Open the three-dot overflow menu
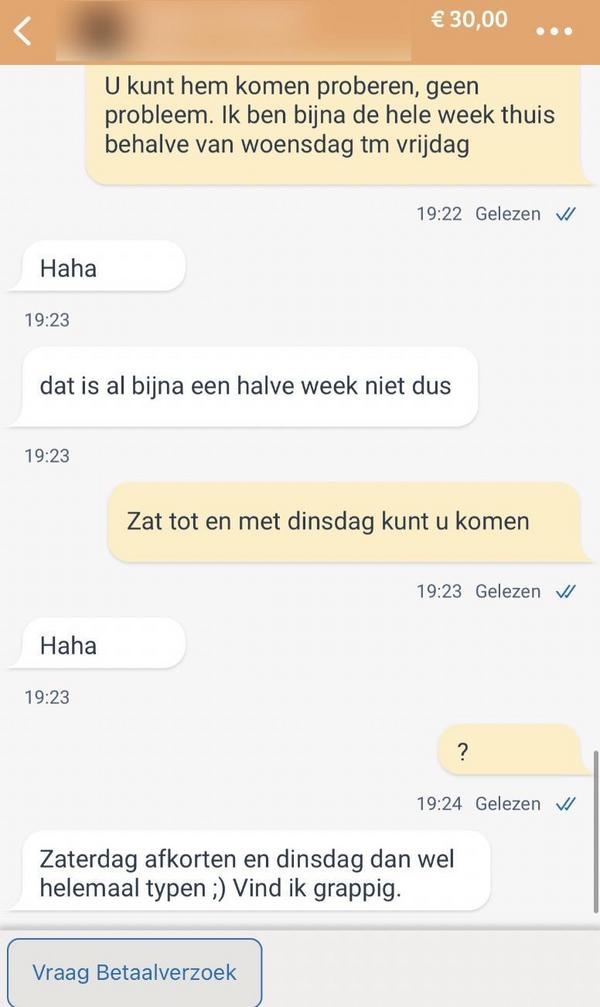The height and width of the screenshot is (1007, 600). pyautogui.click(x=554, y=32)
